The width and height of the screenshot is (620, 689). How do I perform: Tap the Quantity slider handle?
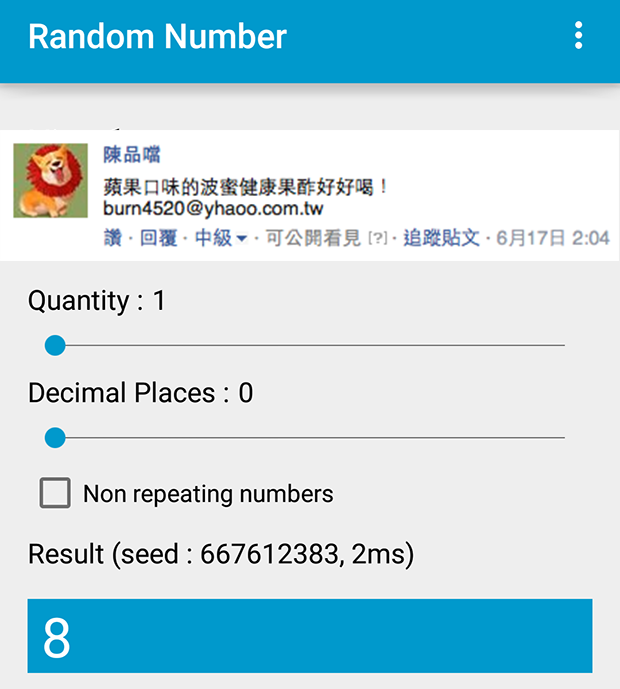(x=56, y=346)
